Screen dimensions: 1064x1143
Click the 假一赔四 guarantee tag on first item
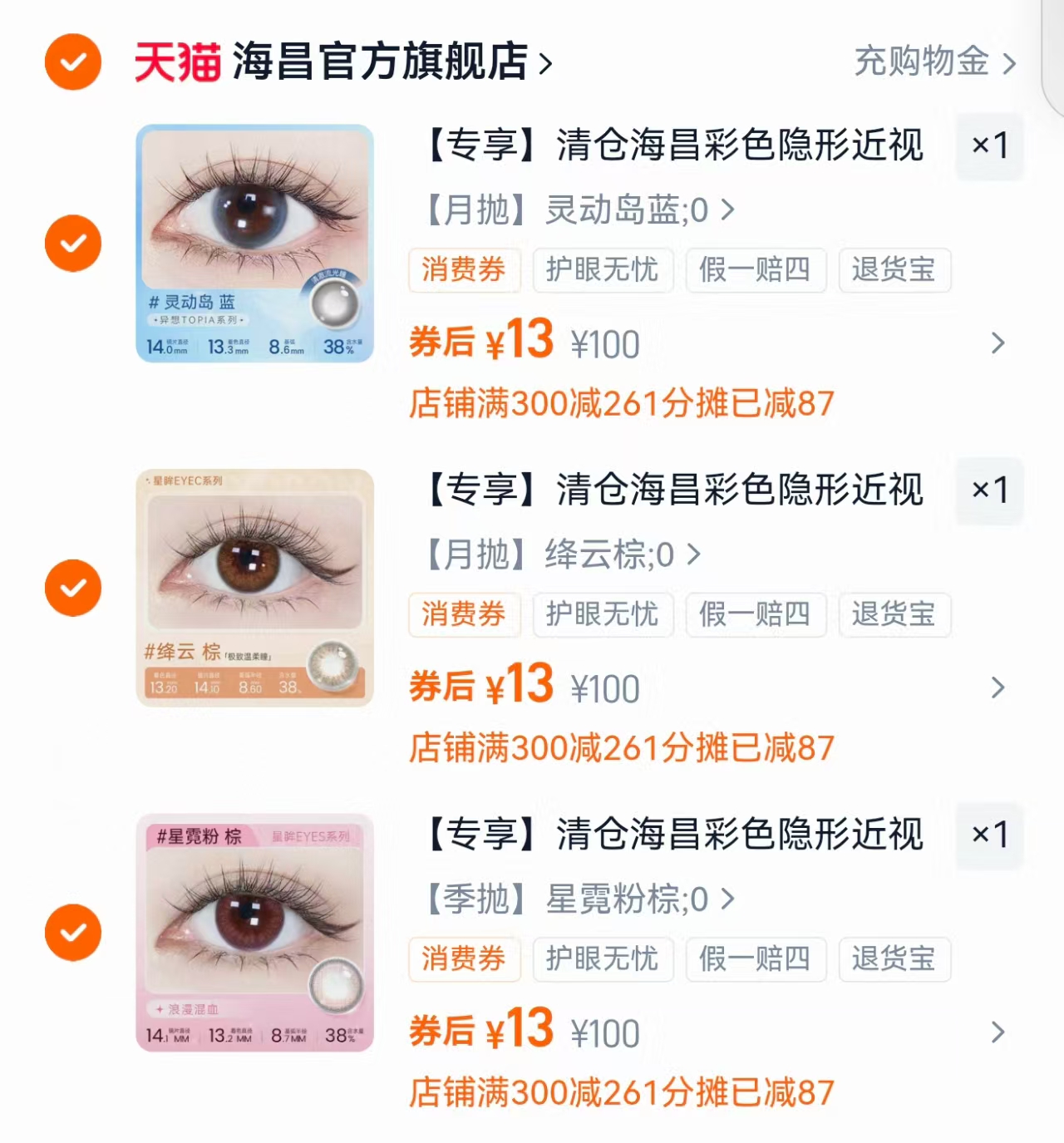click(x=755, y=270)
